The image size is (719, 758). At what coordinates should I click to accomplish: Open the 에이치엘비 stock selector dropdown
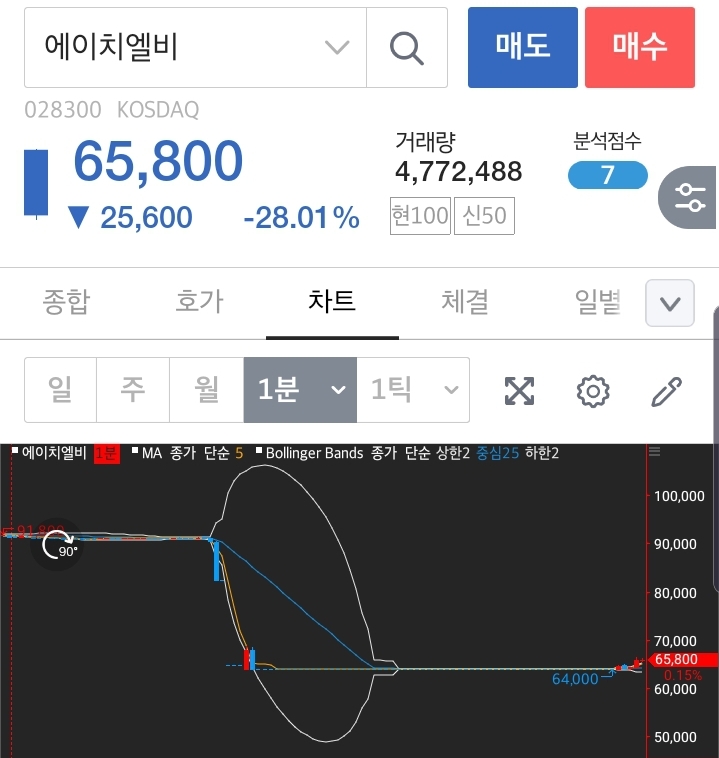pos(337,47)
